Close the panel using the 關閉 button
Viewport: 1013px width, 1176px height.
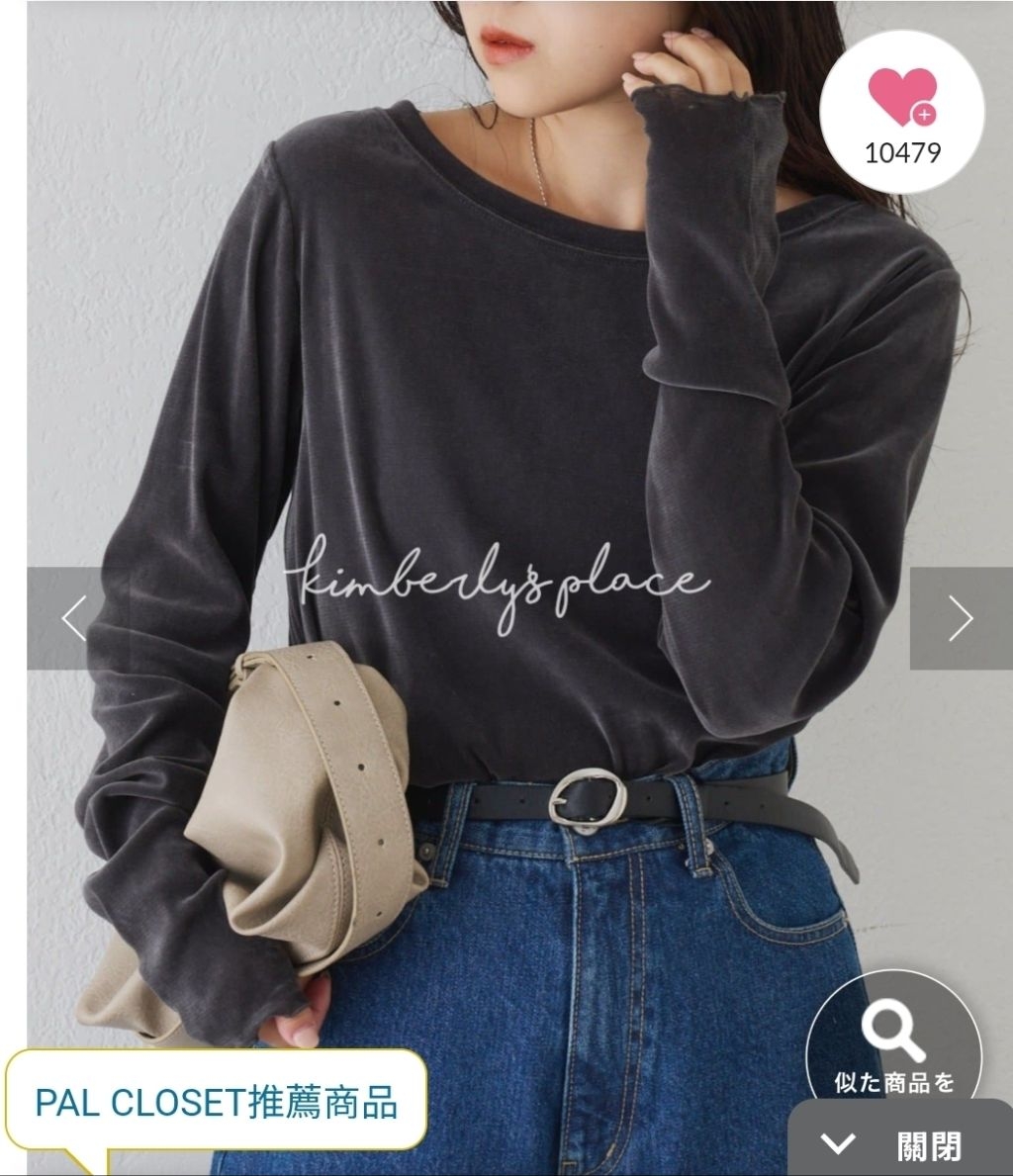899,1145
